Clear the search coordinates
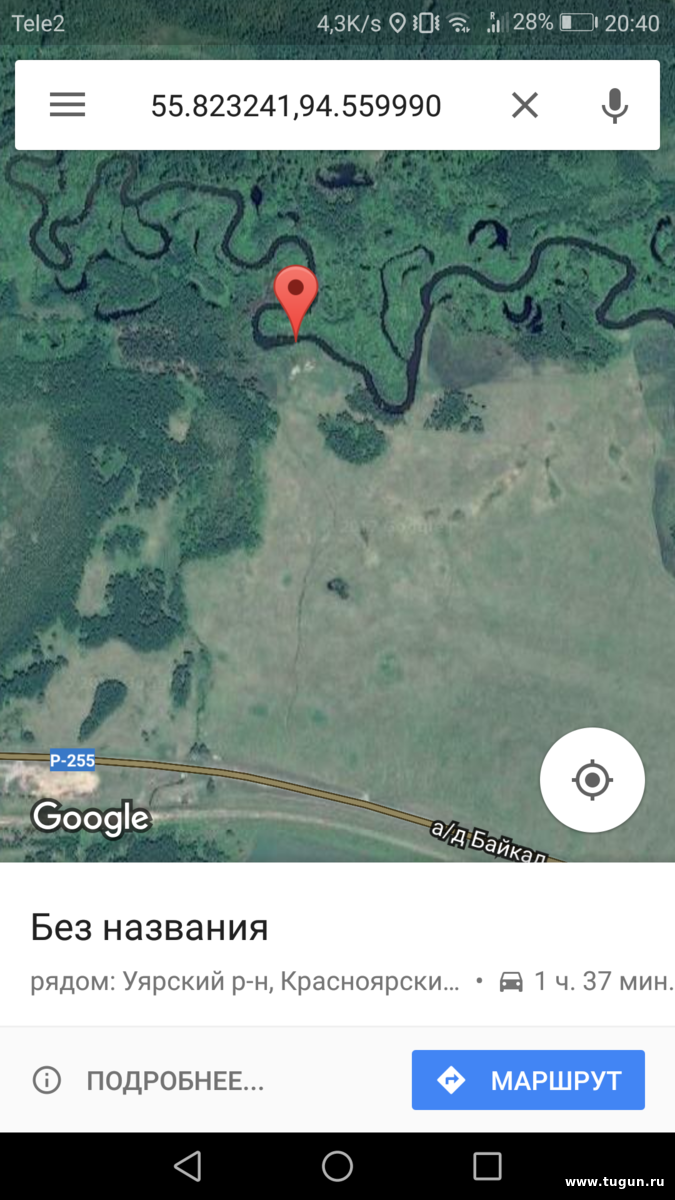Viewport: 675px width, 1200px height. tap(525, 105)
